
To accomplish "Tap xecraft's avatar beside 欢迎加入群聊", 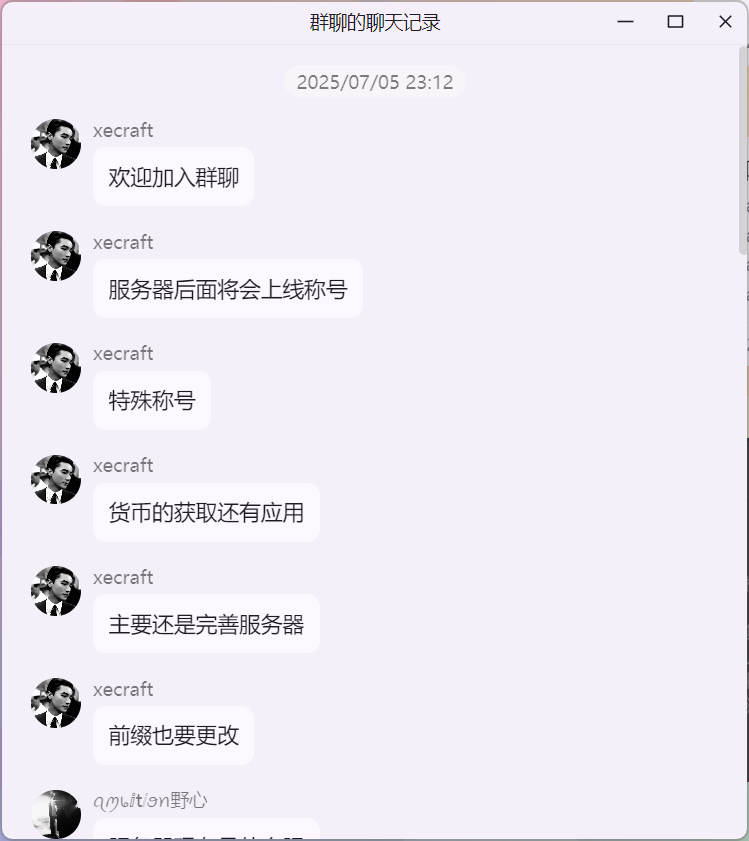I will (x=56, y=144).
